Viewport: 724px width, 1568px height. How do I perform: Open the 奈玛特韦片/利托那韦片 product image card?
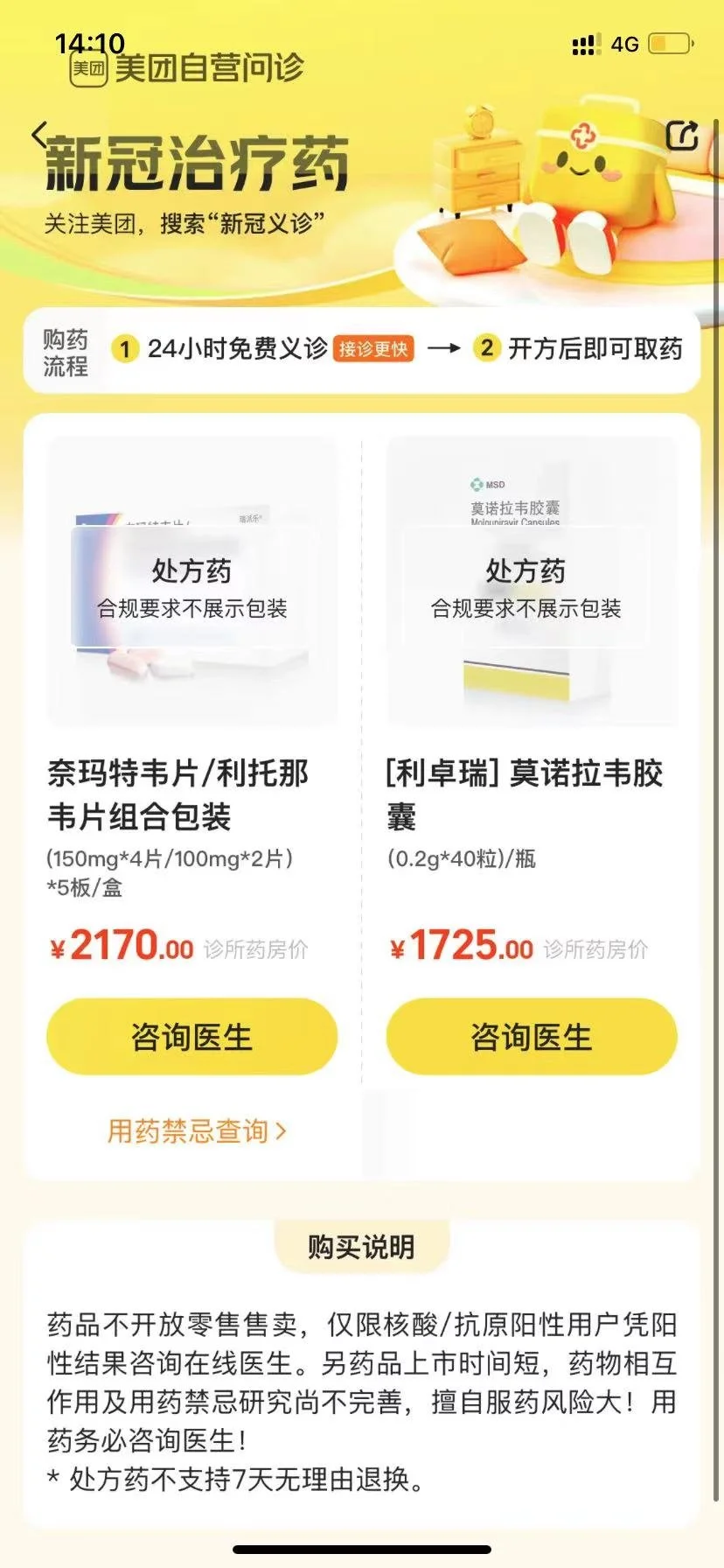(x=191, y=581)
